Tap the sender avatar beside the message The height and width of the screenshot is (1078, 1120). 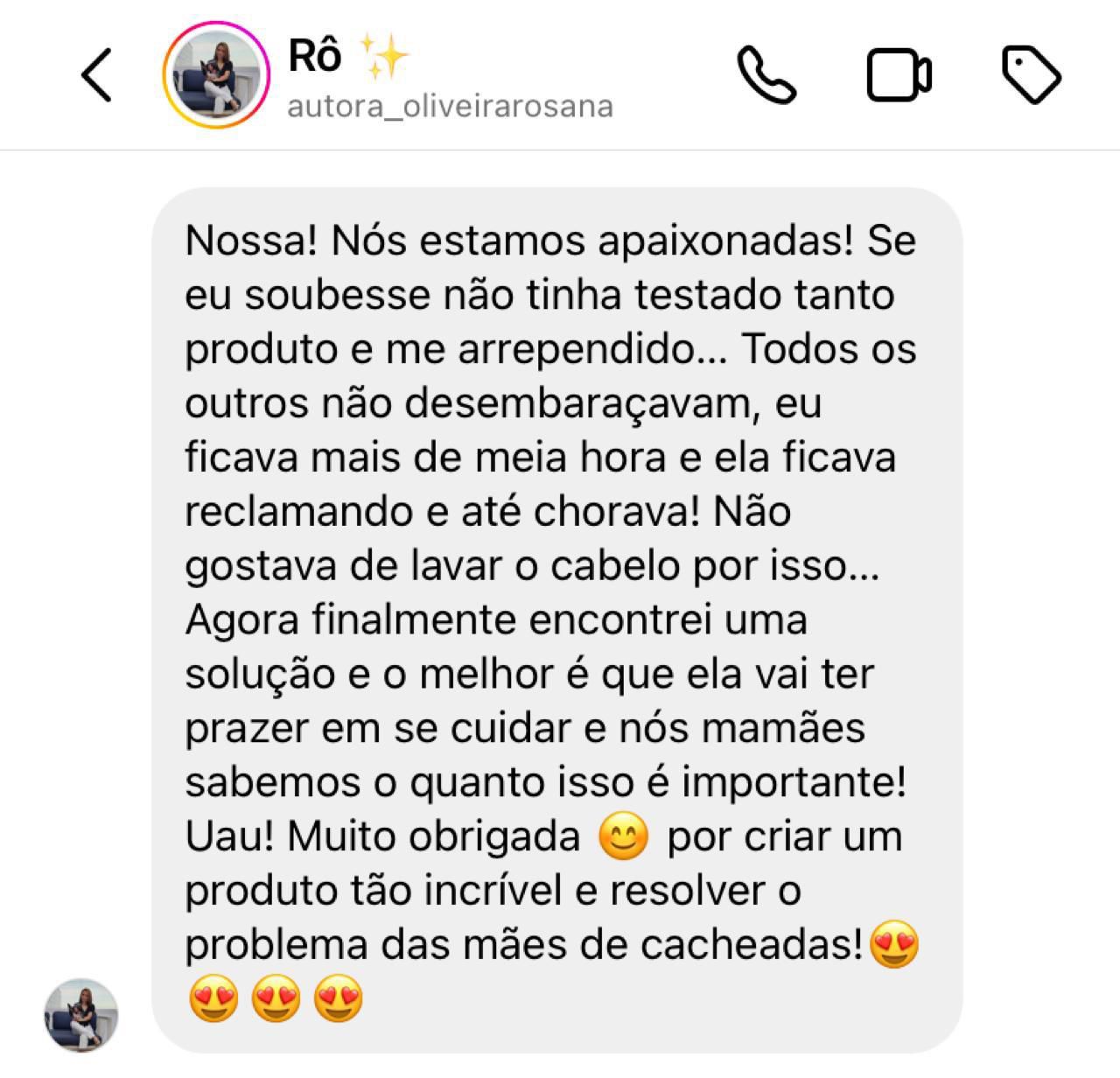(x=81, y=1015)
